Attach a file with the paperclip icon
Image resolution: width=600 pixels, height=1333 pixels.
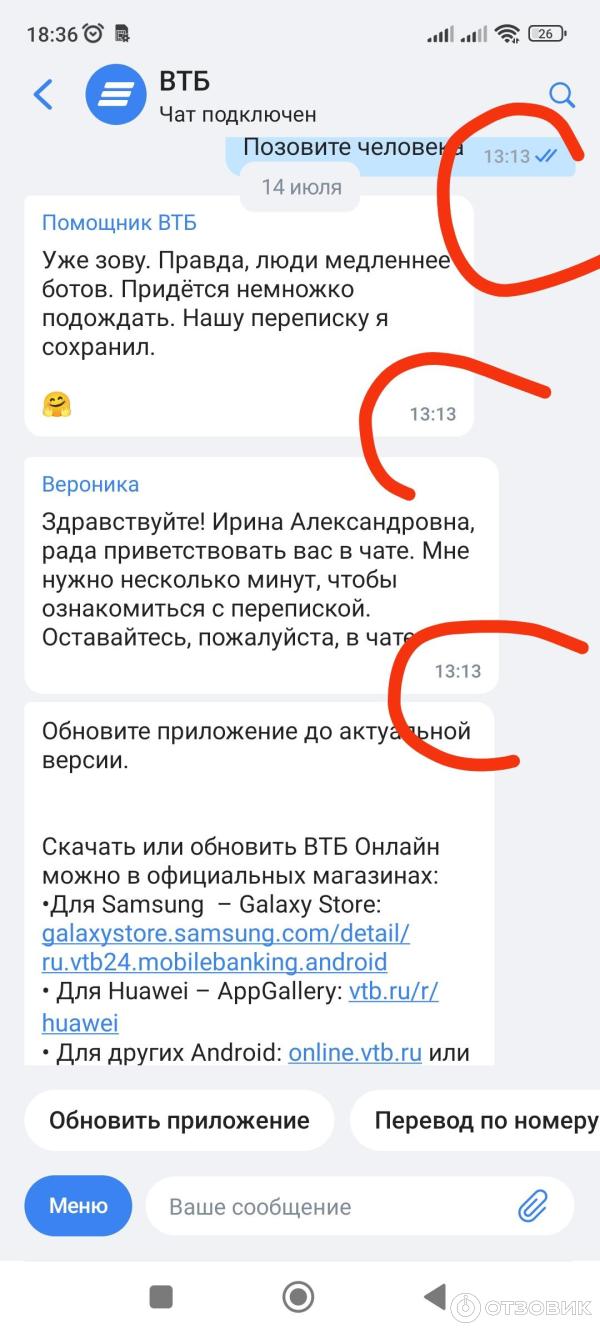coord(533,1207)
